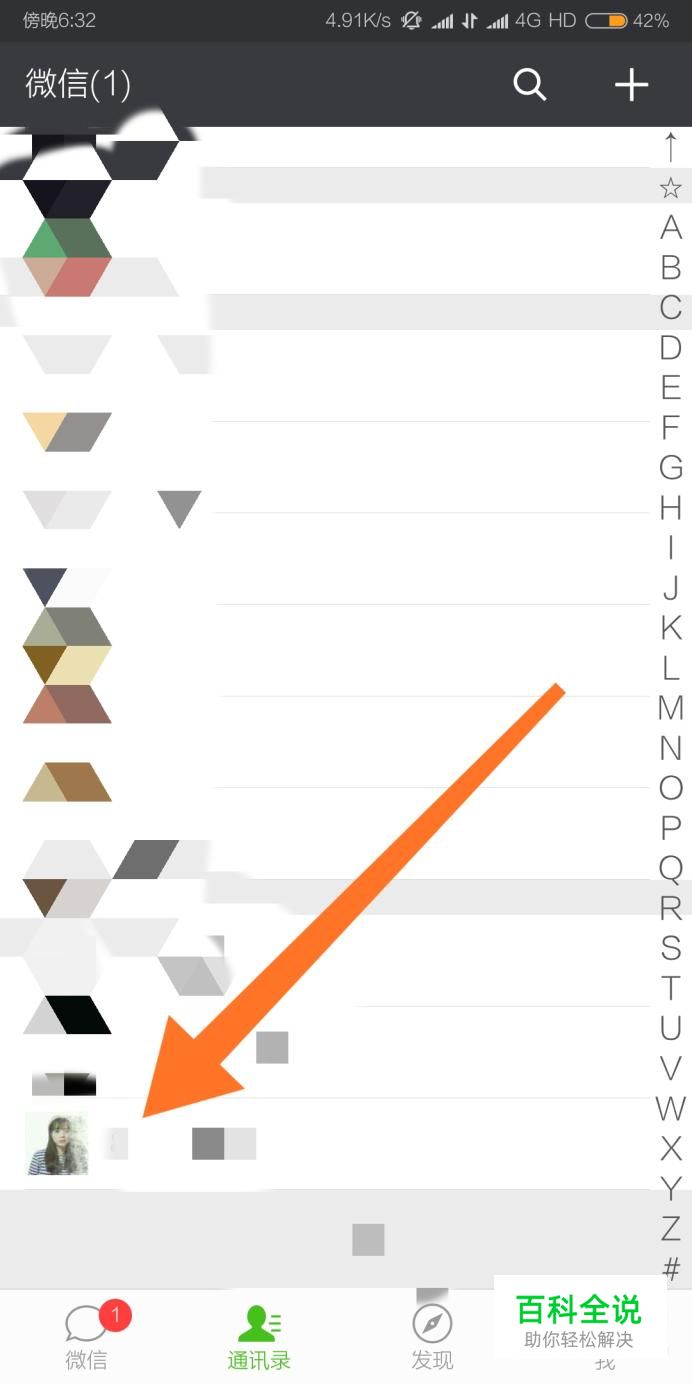692x1384 pixels.
Task: Select the 通讯录 contacts tab
Action: coord(259,1337)
